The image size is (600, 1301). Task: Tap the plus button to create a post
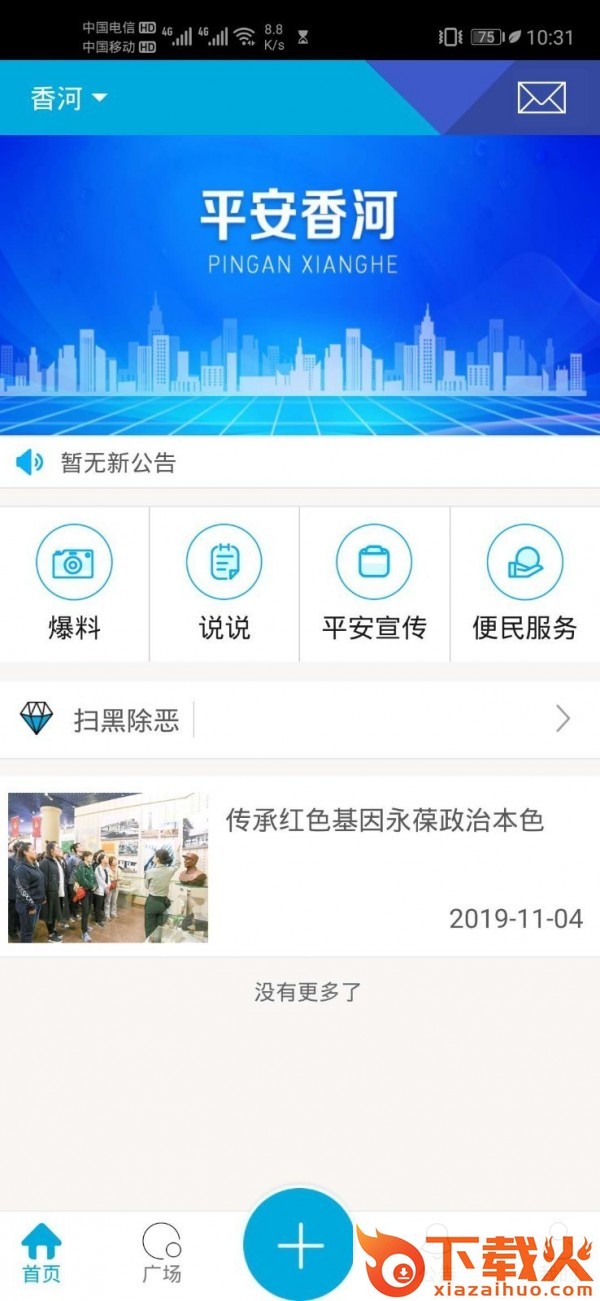pos(300,1246)
